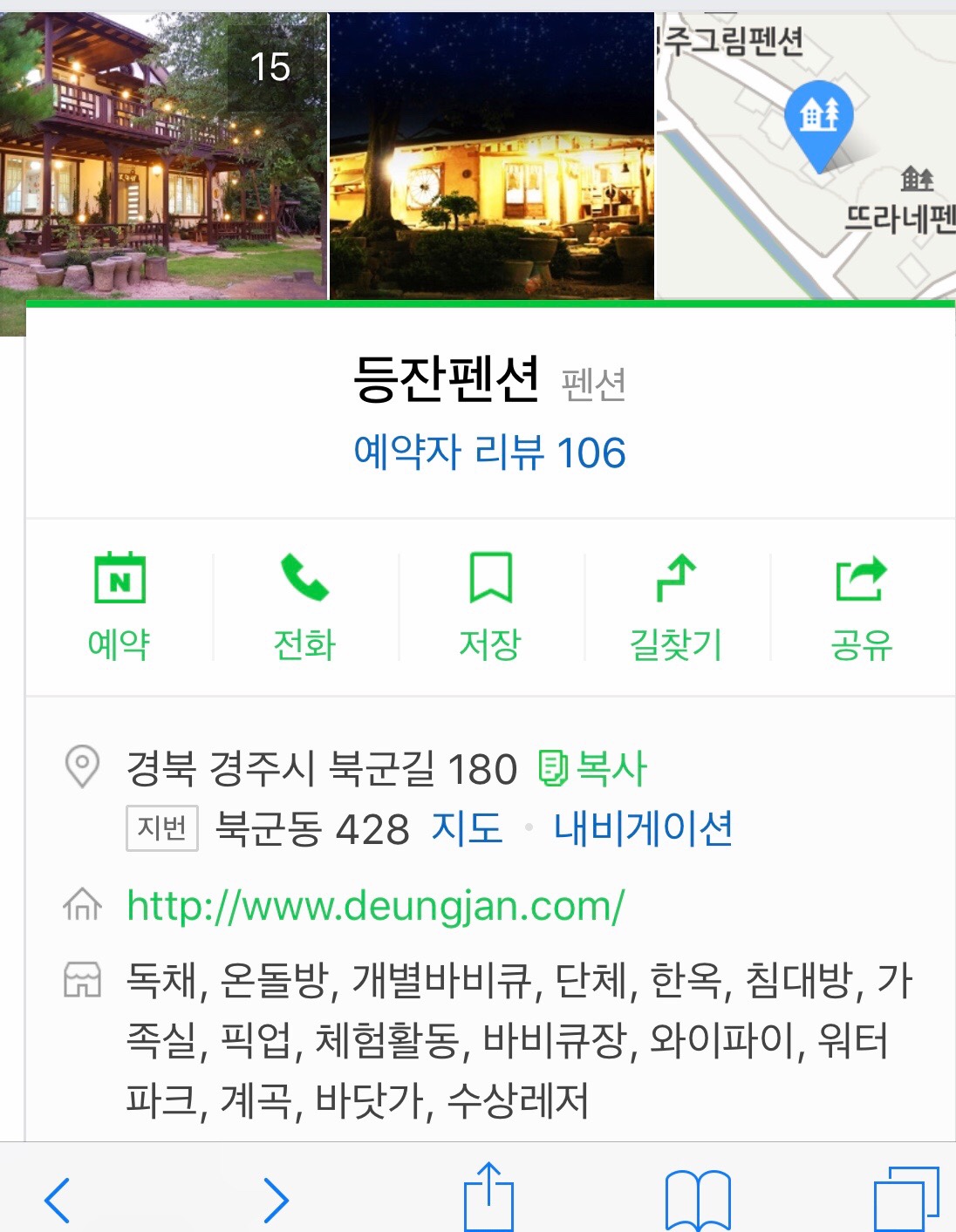
Task: Open the night view photo of the pension
Action: tap(491, 157)
